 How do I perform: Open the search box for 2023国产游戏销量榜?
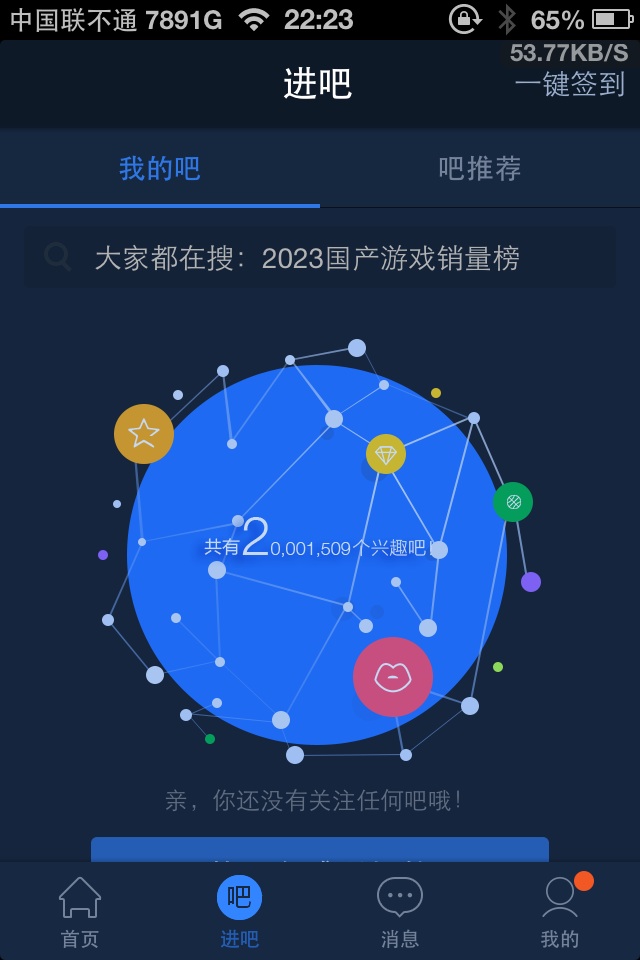(320, 258)
